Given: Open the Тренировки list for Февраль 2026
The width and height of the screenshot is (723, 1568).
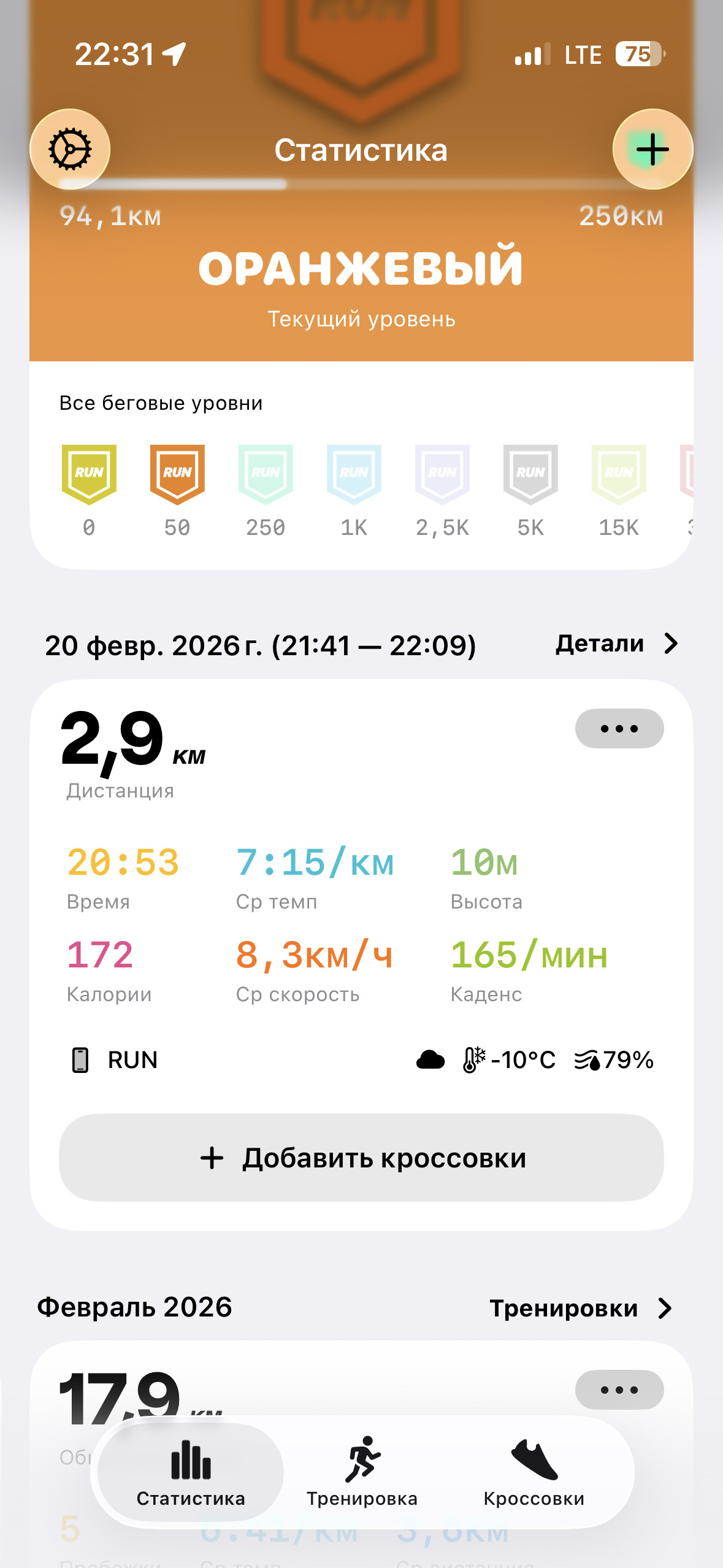Looking at the screenshot, I should point(580,1309).
